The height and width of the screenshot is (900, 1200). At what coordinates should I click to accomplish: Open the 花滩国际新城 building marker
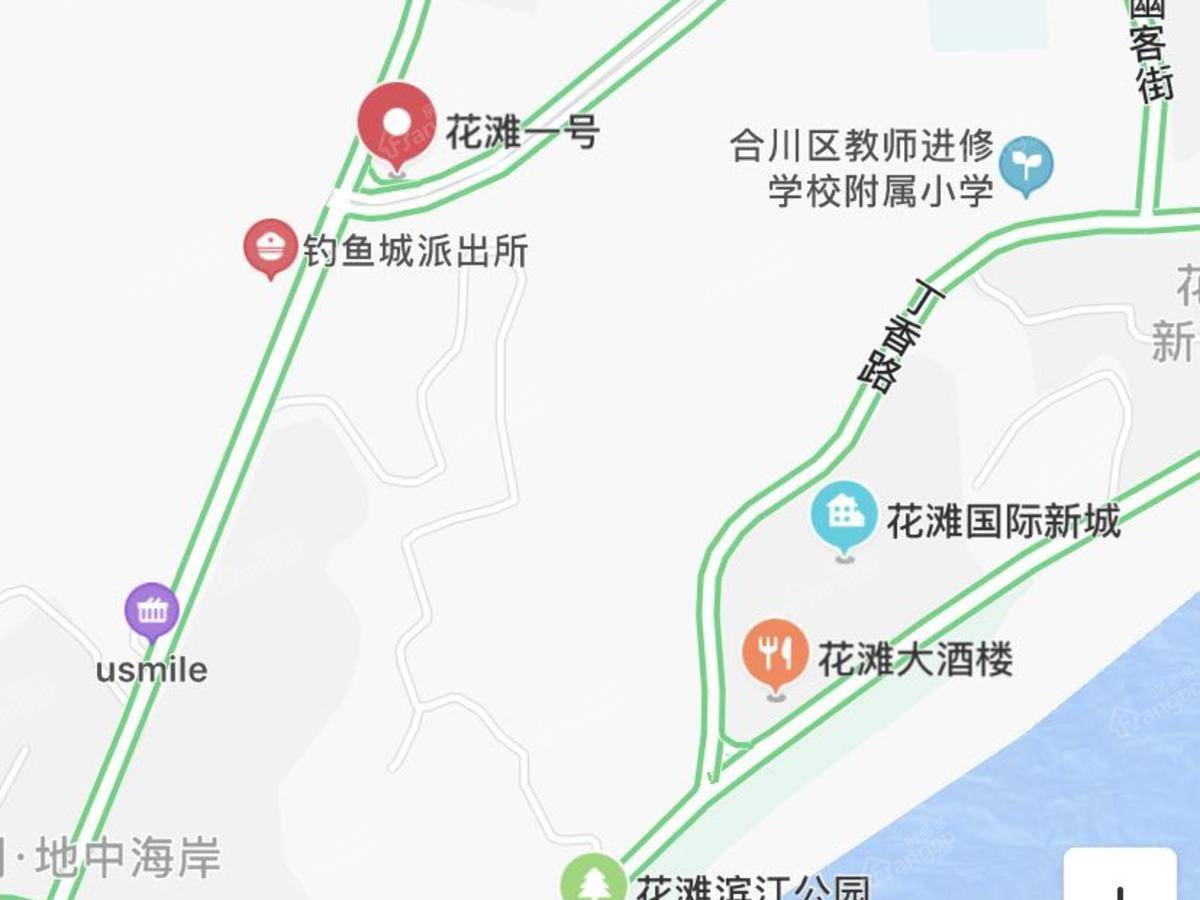844,516
